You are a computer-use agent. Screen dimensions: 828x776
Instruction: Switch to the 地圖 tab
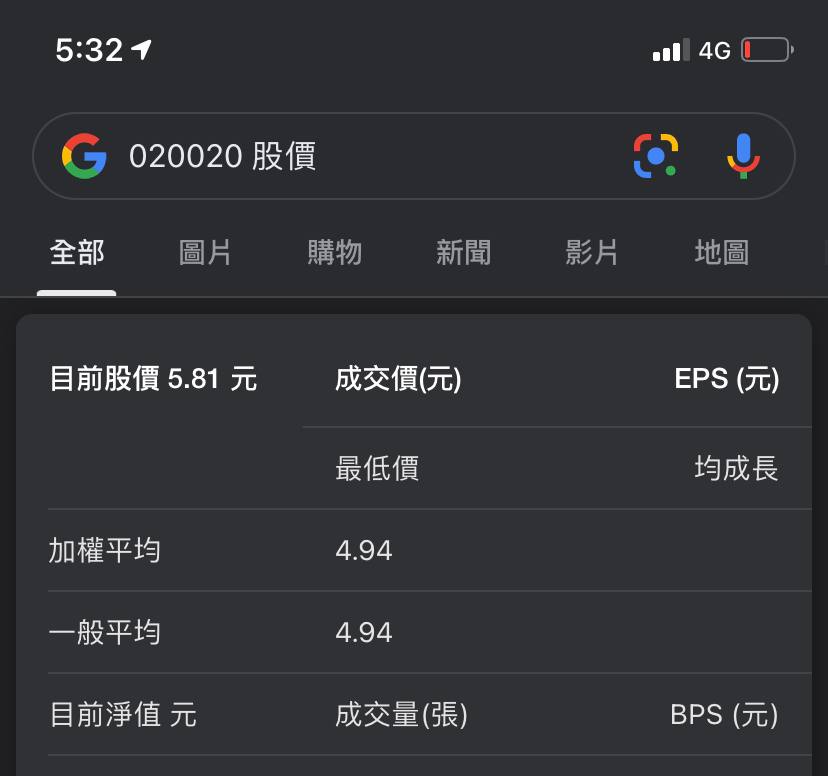click(721, 253)
